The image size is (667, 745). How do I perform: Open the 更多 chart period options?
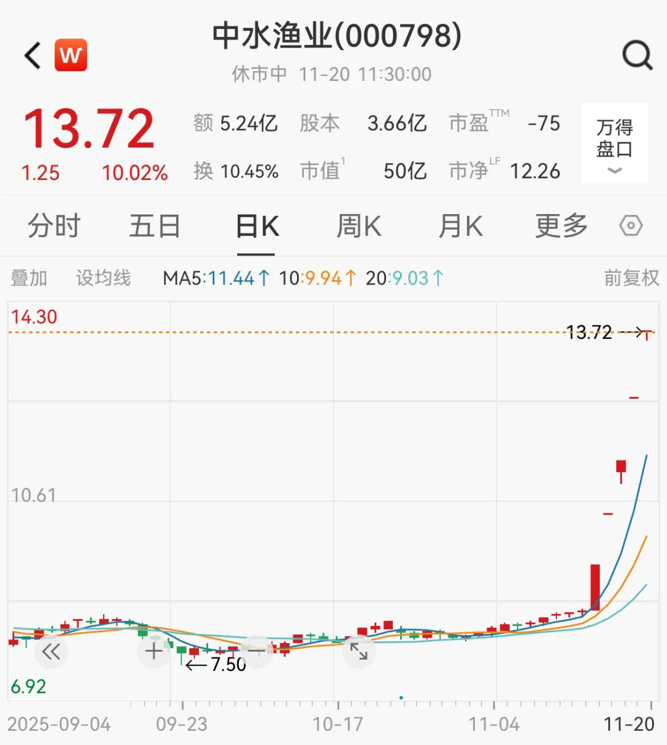point(561,226)
